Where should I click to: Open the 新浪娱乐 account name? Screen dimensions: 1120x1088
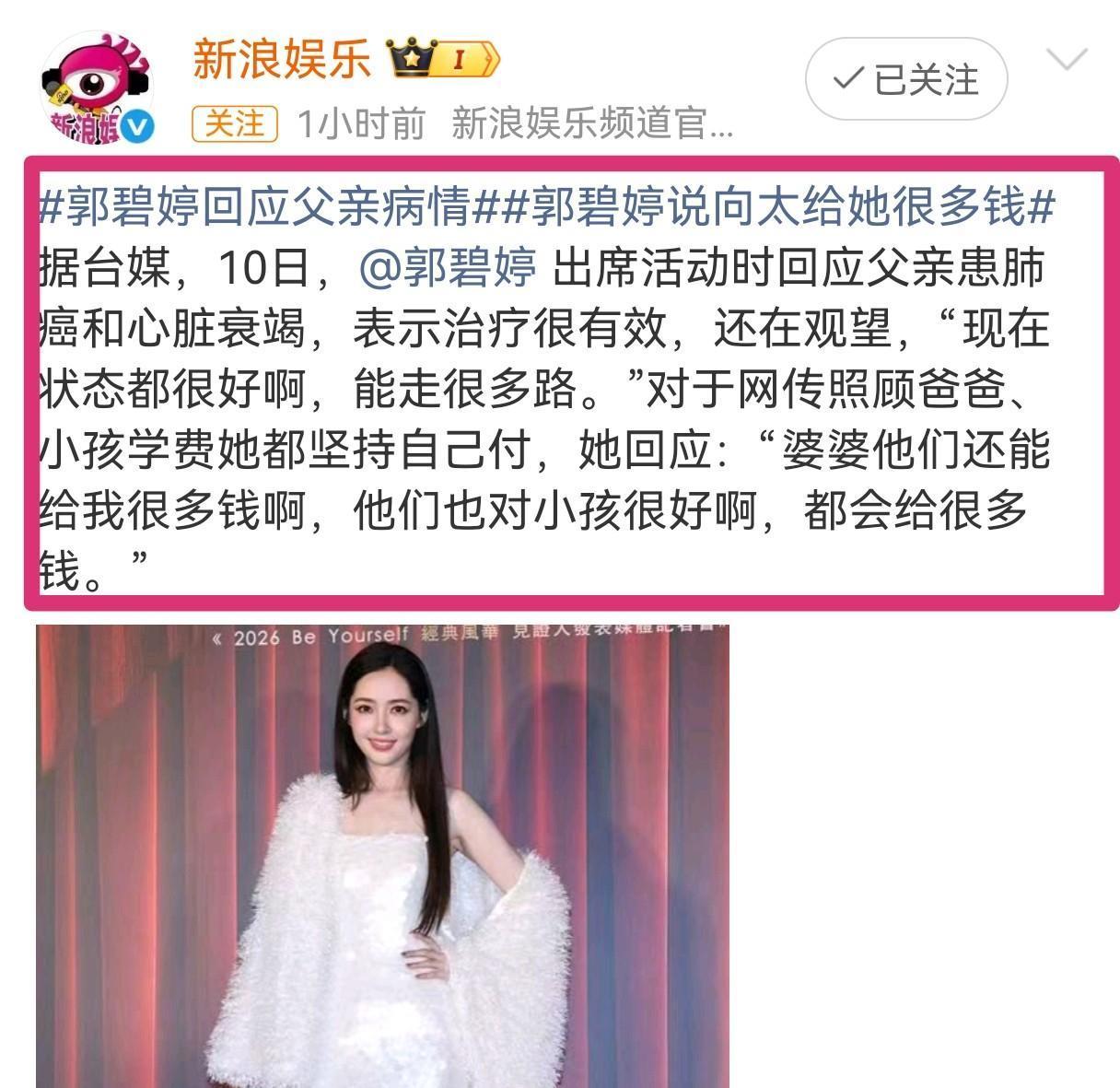coord(282,60)
